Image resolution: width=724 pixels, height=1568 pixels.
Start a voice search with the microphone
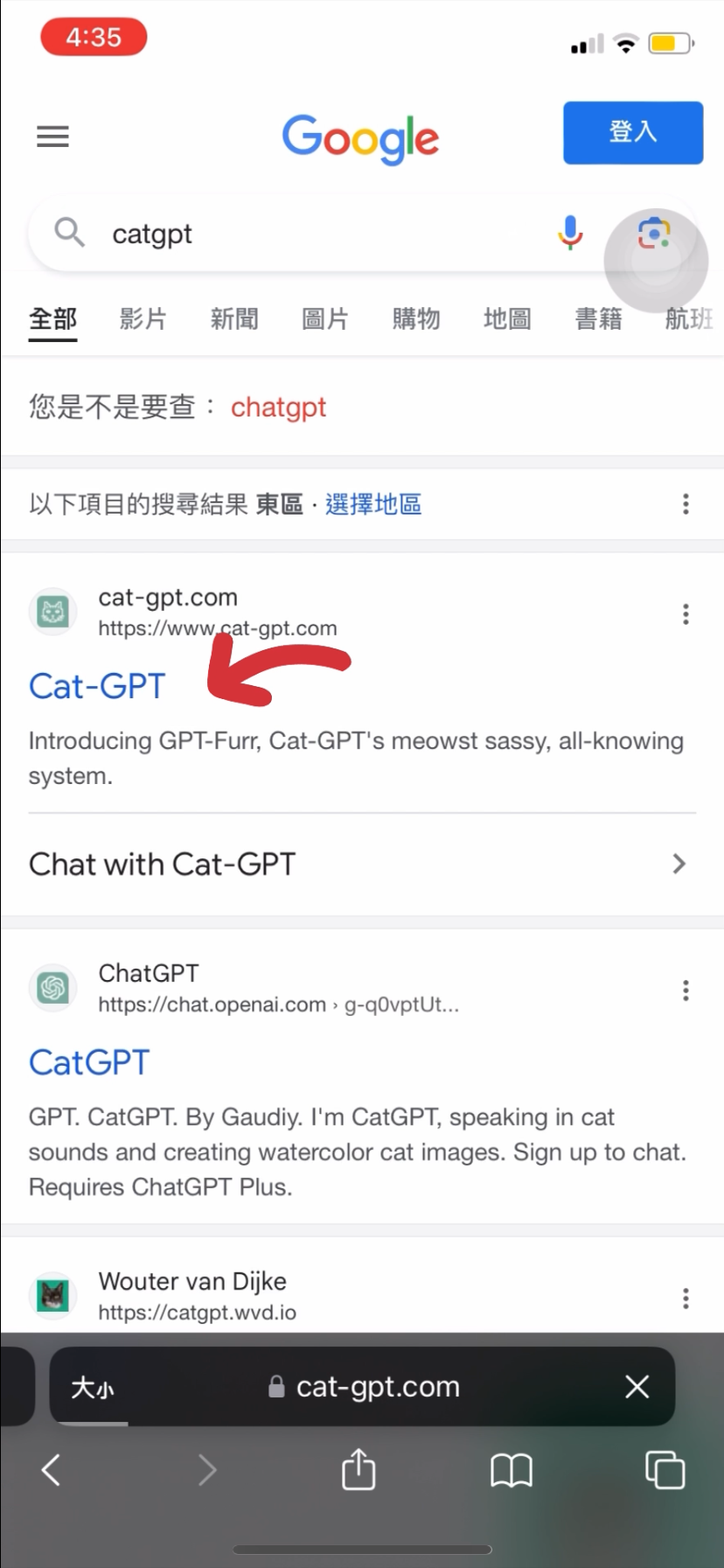coord(569,233)
